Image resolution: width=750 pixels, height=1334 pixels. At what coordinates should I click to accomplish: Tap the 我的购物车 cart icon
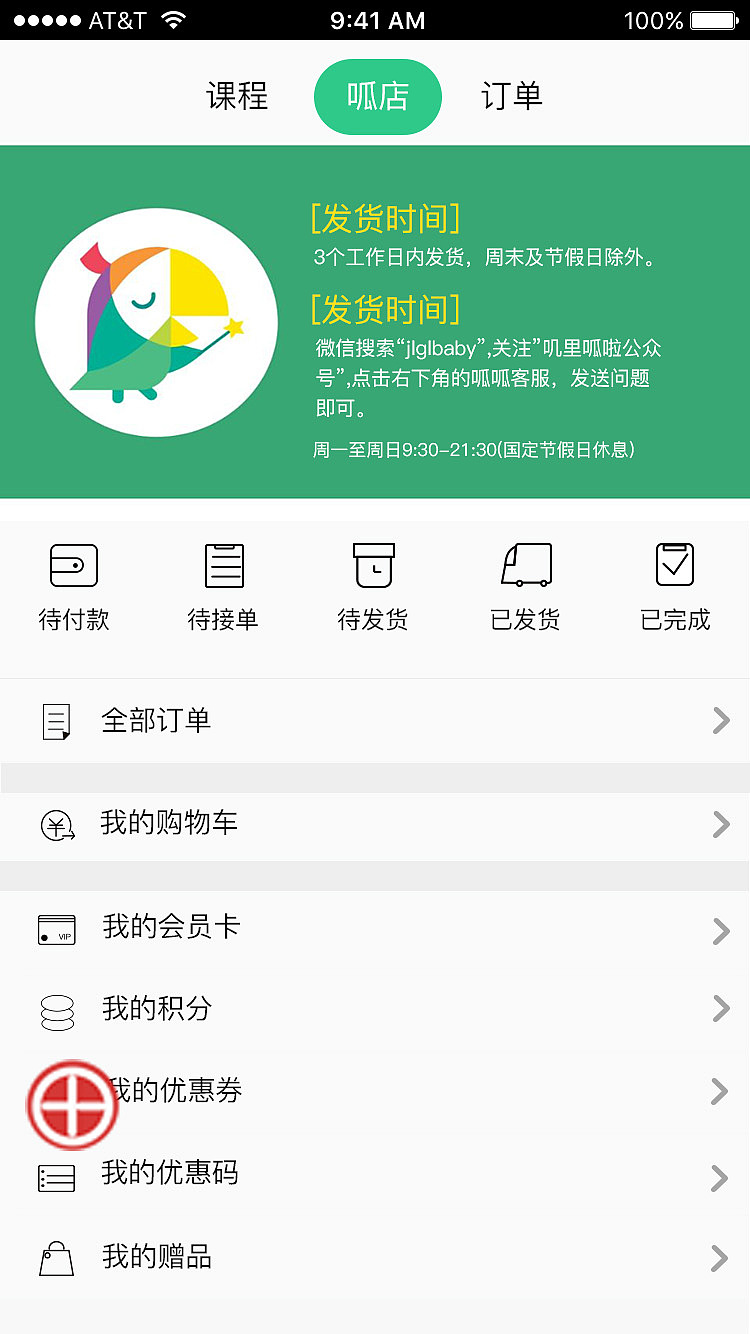(x=56, y=824)
